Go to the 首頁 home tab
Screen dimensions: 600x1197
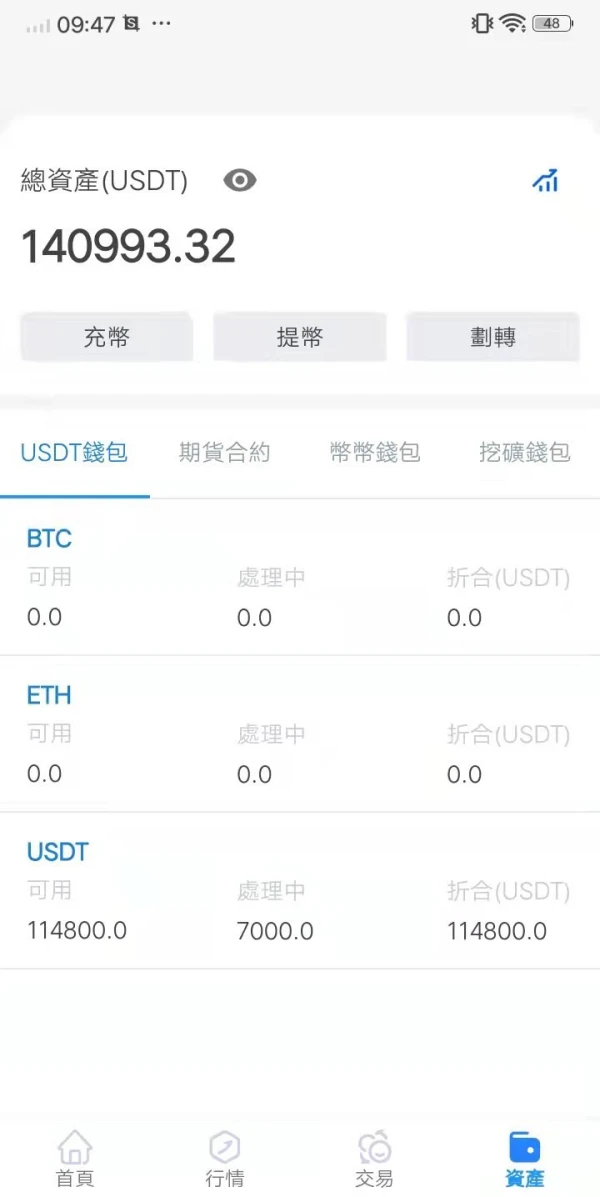tap(75, 1159)
